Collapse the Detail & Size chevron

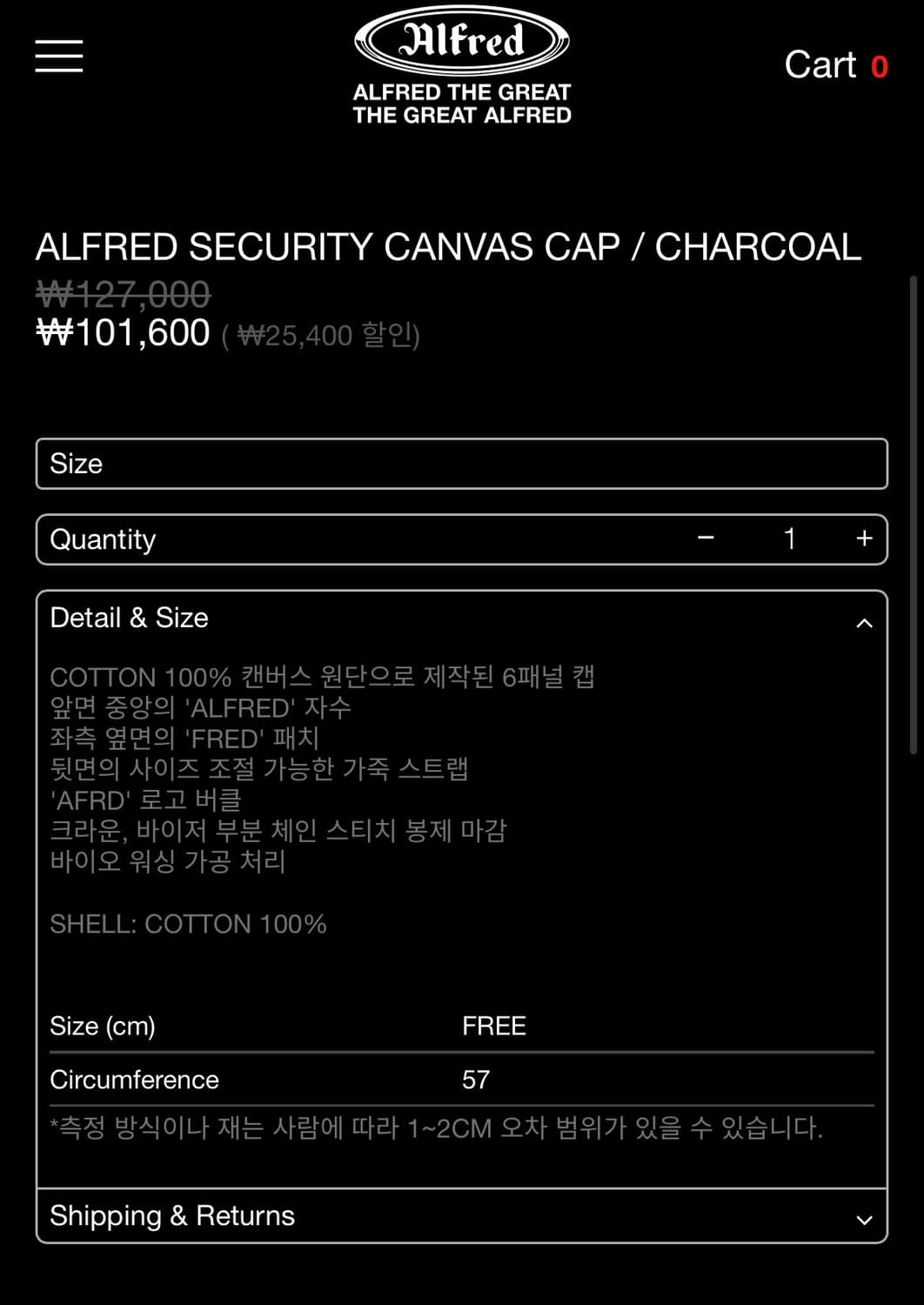coord(864,623)
